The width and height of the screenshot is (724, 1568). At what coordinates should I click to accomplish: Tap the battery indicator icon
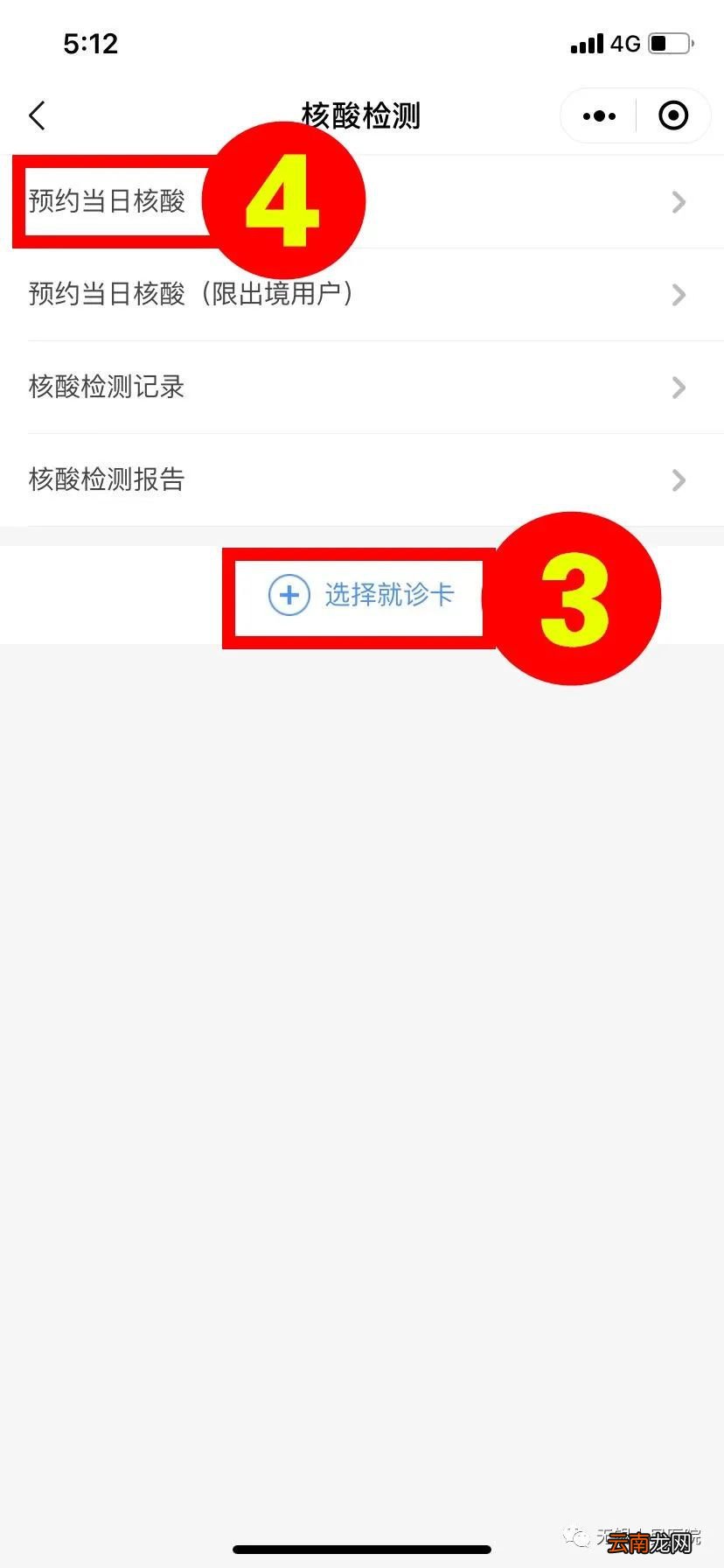[x=670, y=42]
